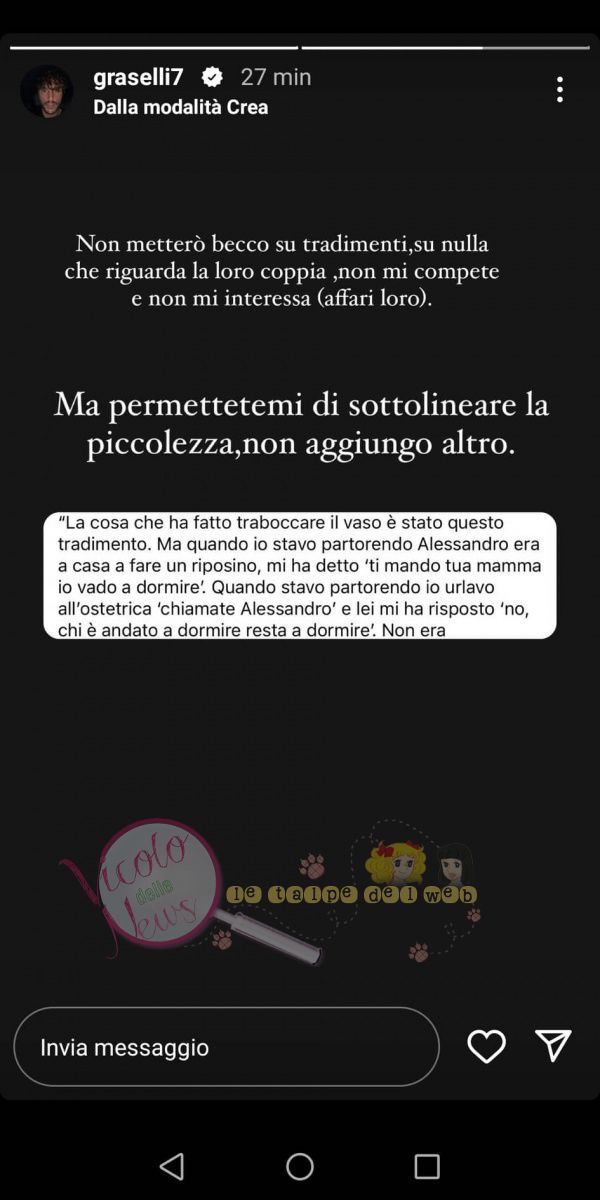The image size is (600, 1200).
Task: Open the graselli7 username link
Action: coord(138,77)
